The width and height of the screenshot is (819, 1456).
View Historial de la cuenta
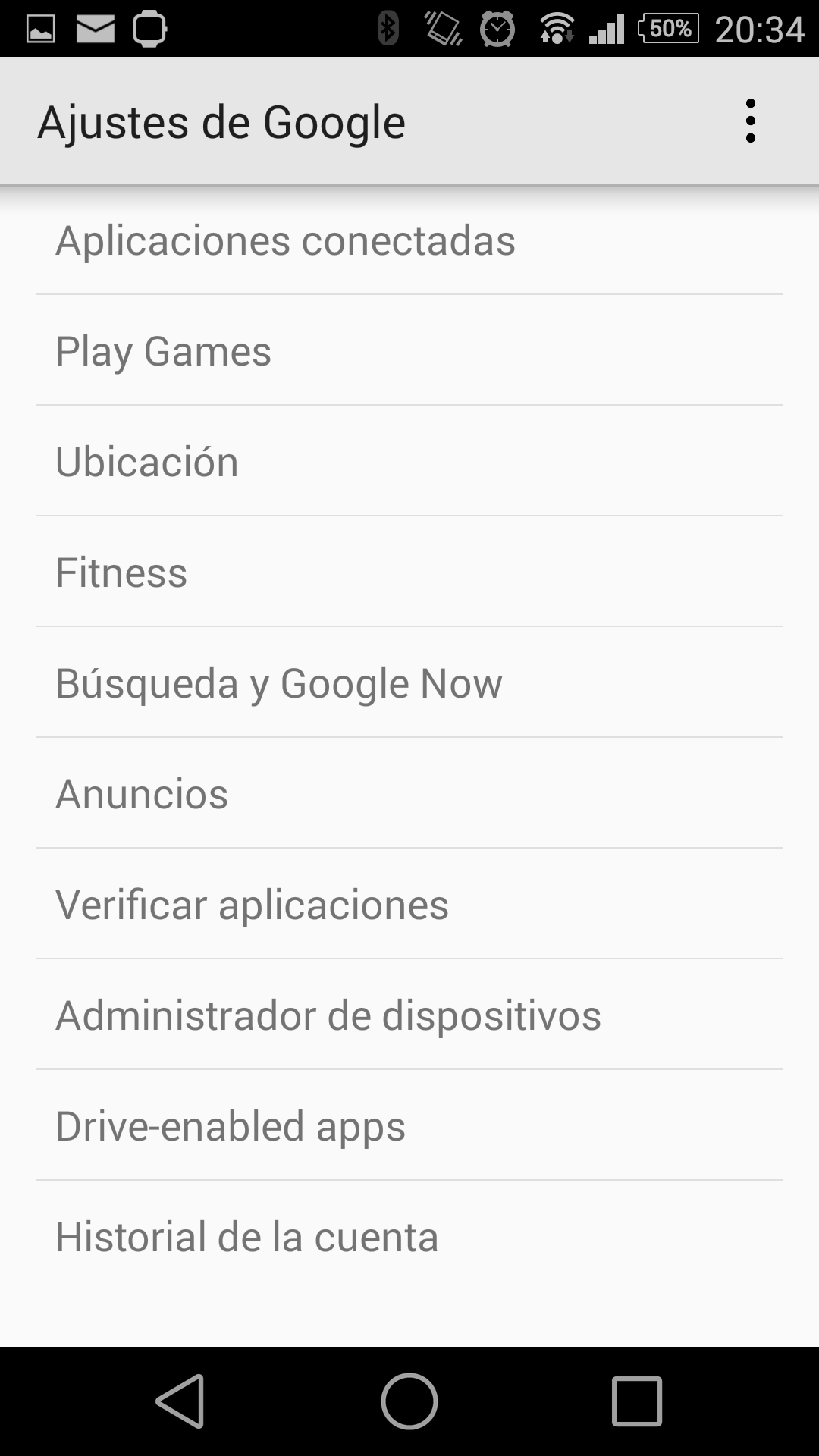(409, 1236)
